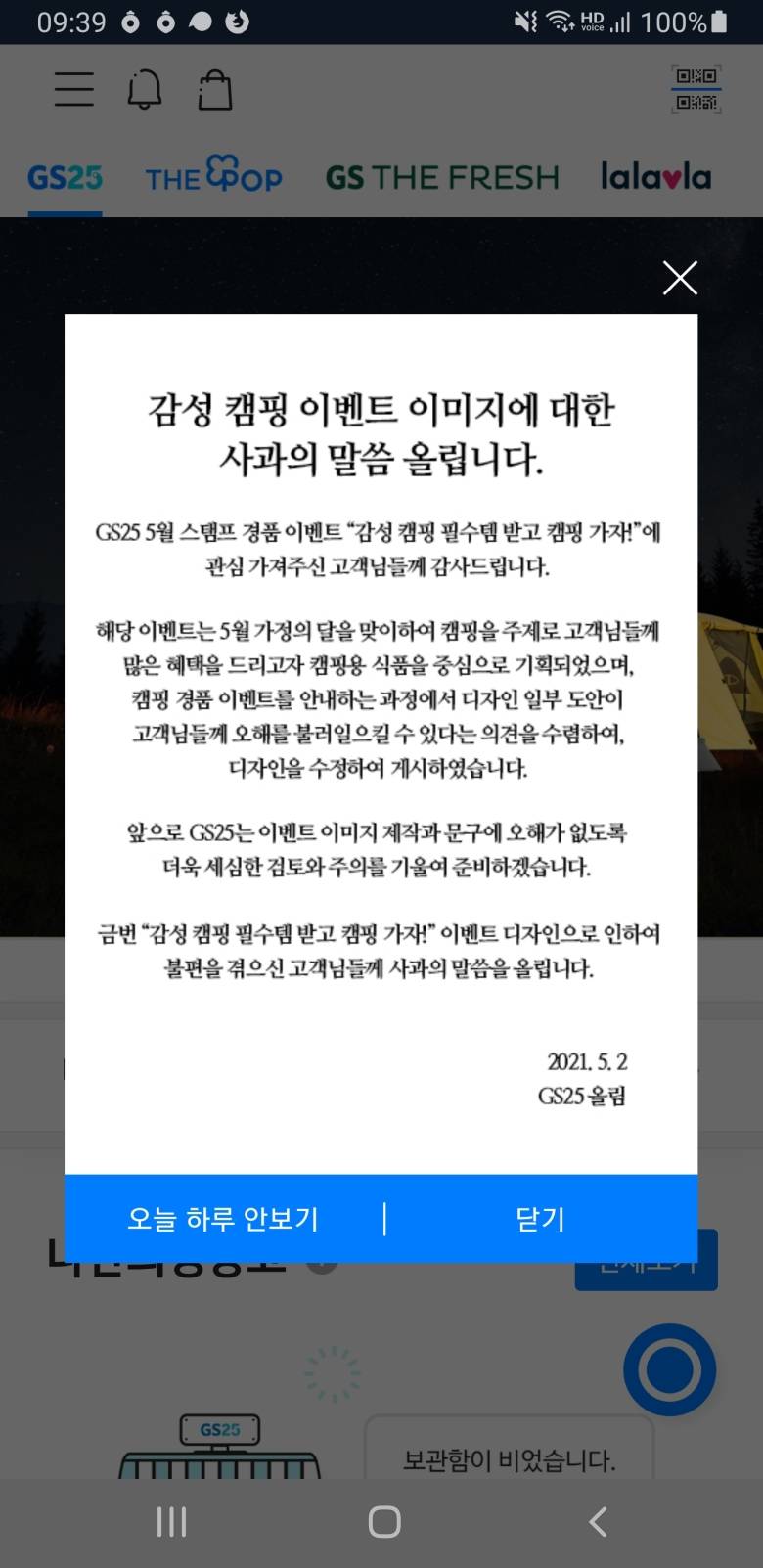Tap the '닫기' button
The height and width of the screenshot is (1568, 763).
pyautogui.click(x=540, y=1219)
